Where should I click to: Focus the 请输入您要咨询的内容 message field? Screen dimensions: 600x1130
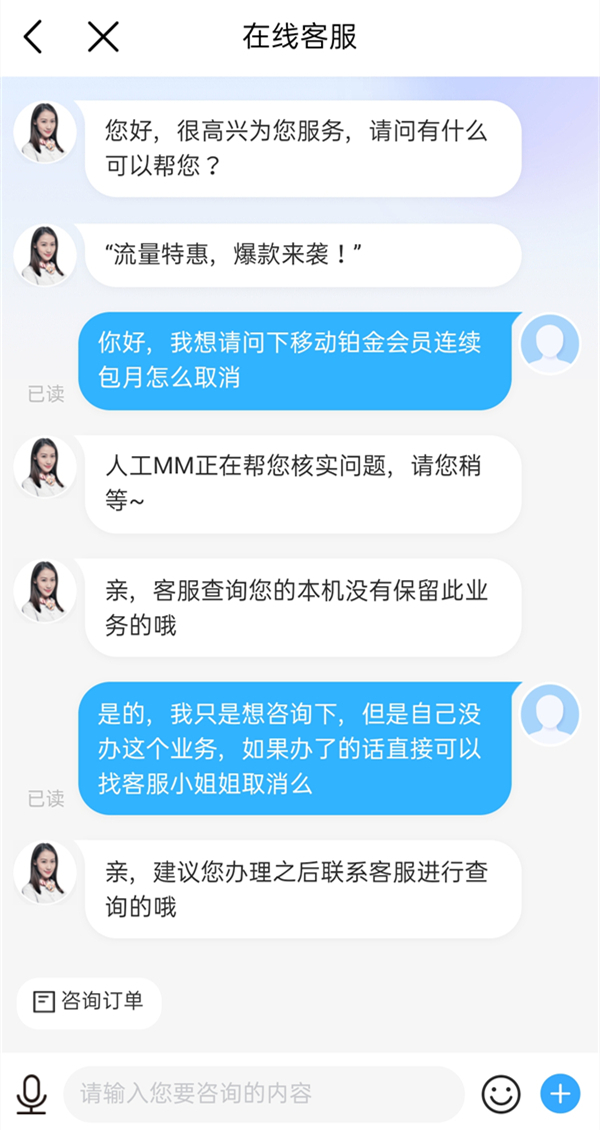tap(264, 1093)
